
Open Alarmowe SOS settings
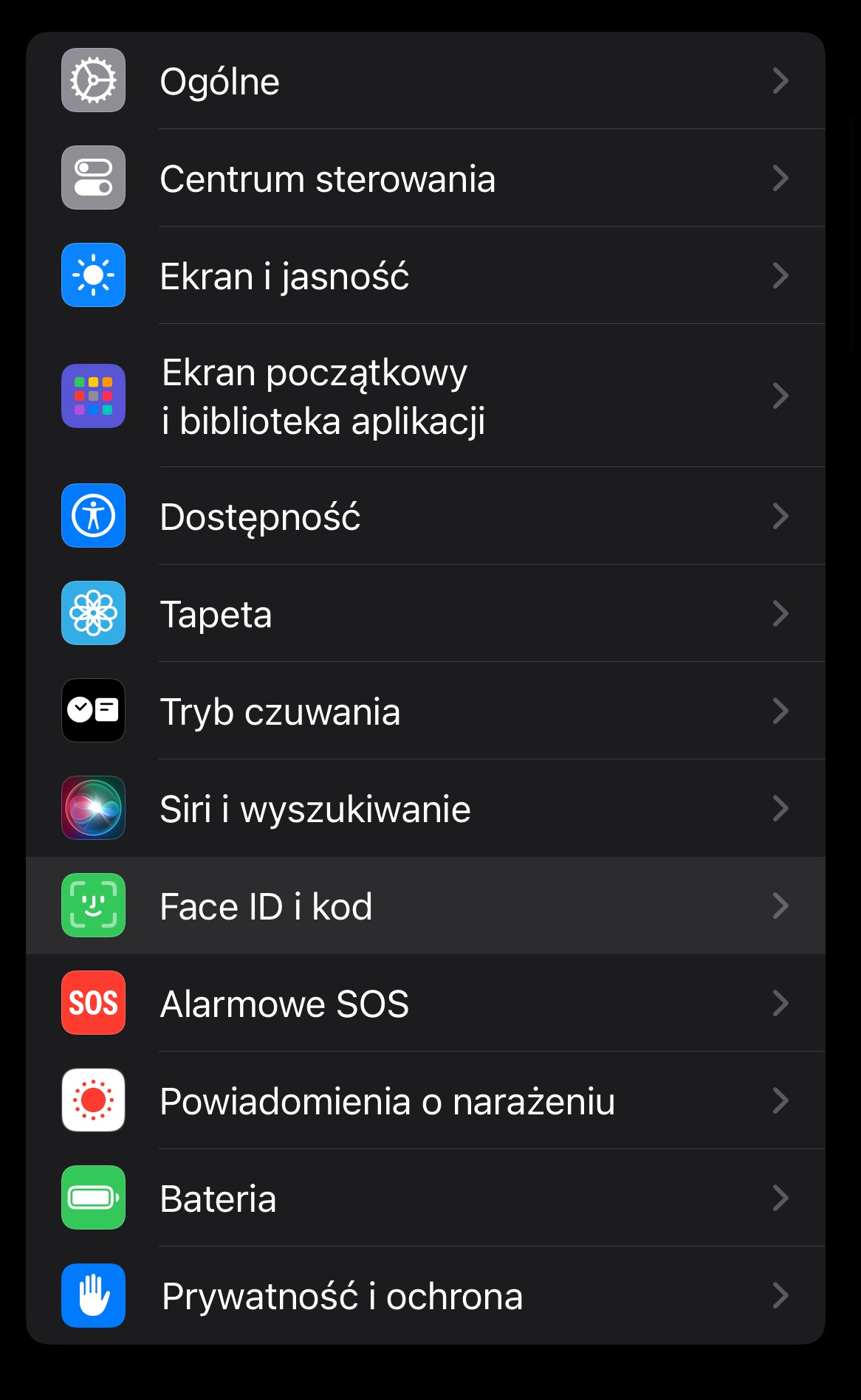pyautogui.click(x=428, y=1004)
